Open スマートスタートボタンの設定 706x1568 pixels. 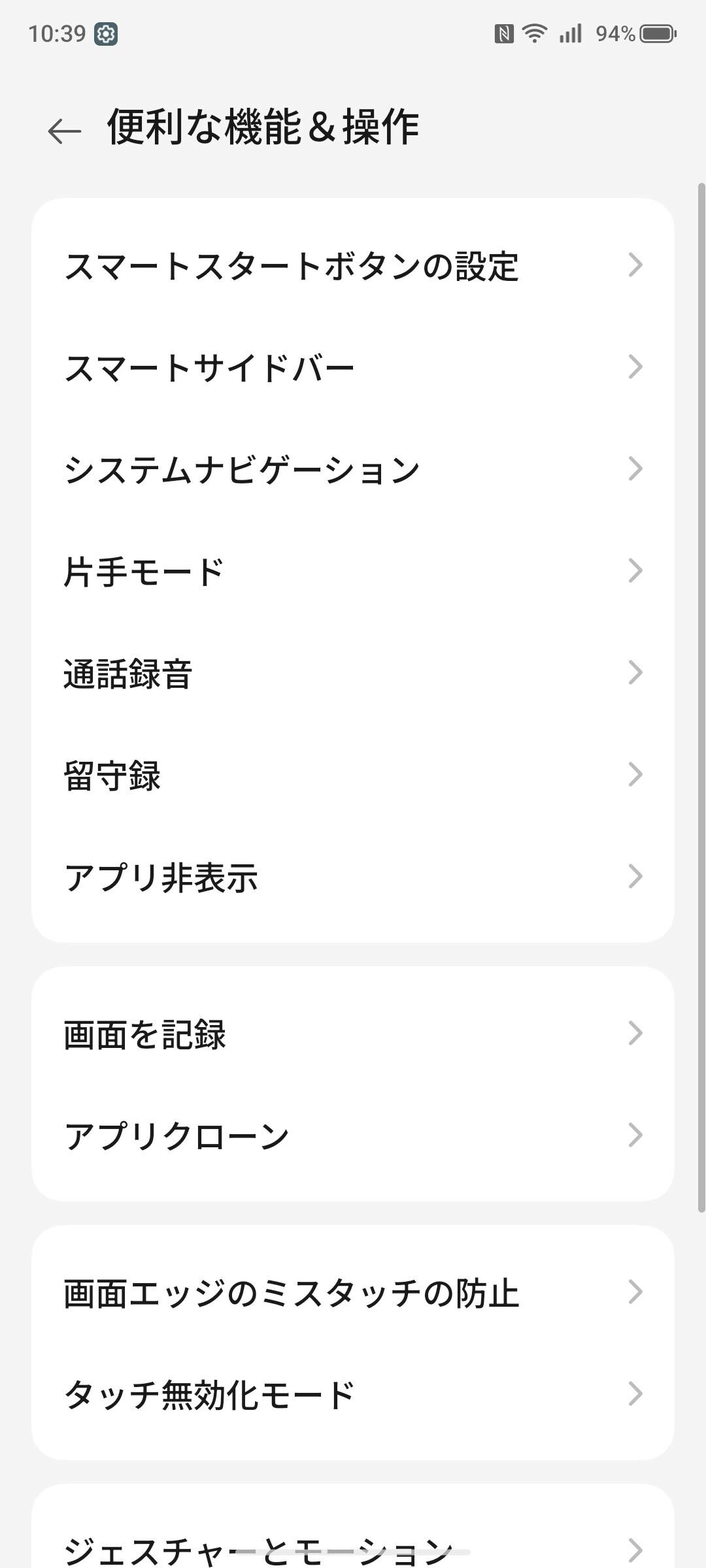point(353,265)
